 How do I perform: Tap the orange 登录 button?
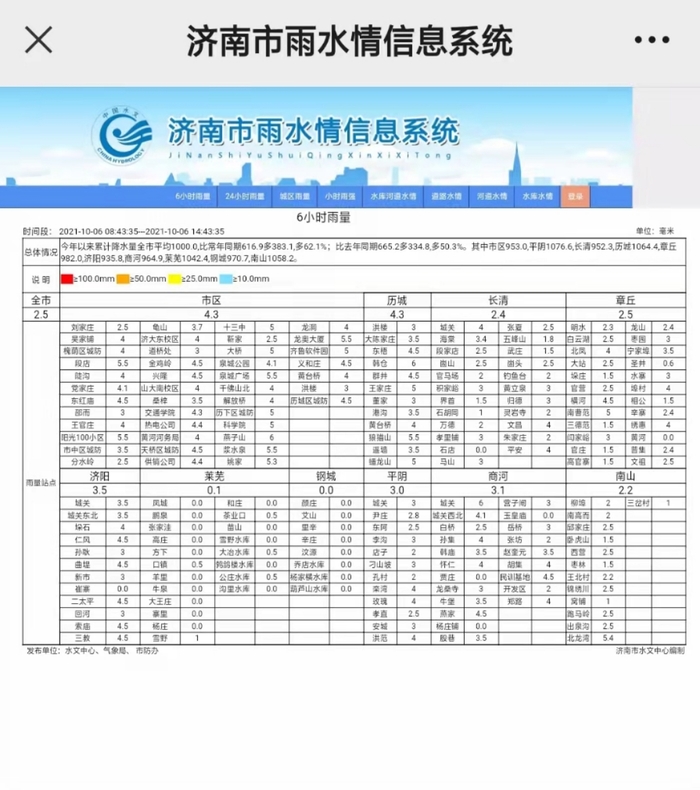coord(576,196)
